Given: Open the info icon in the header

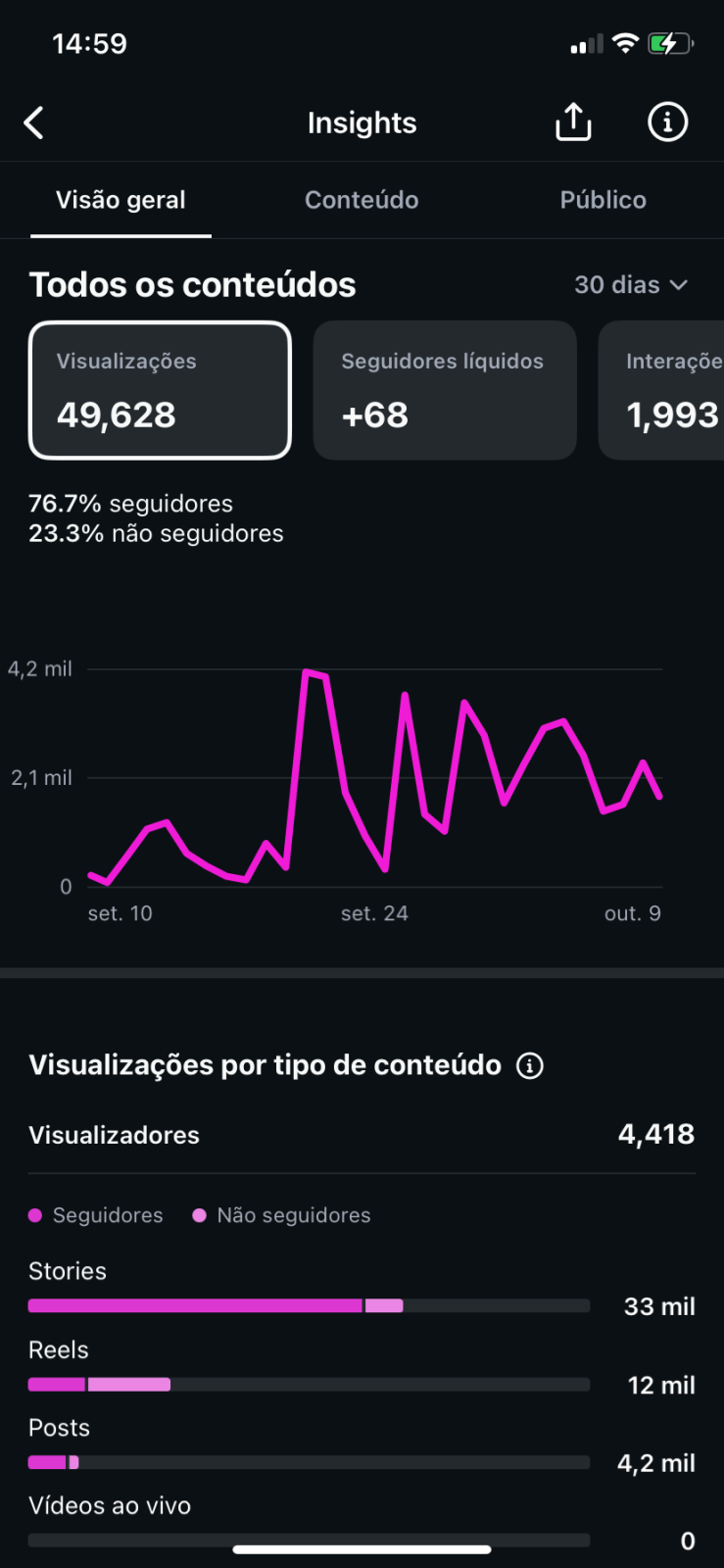Looking at the screenshot, I should click(668, 122).
